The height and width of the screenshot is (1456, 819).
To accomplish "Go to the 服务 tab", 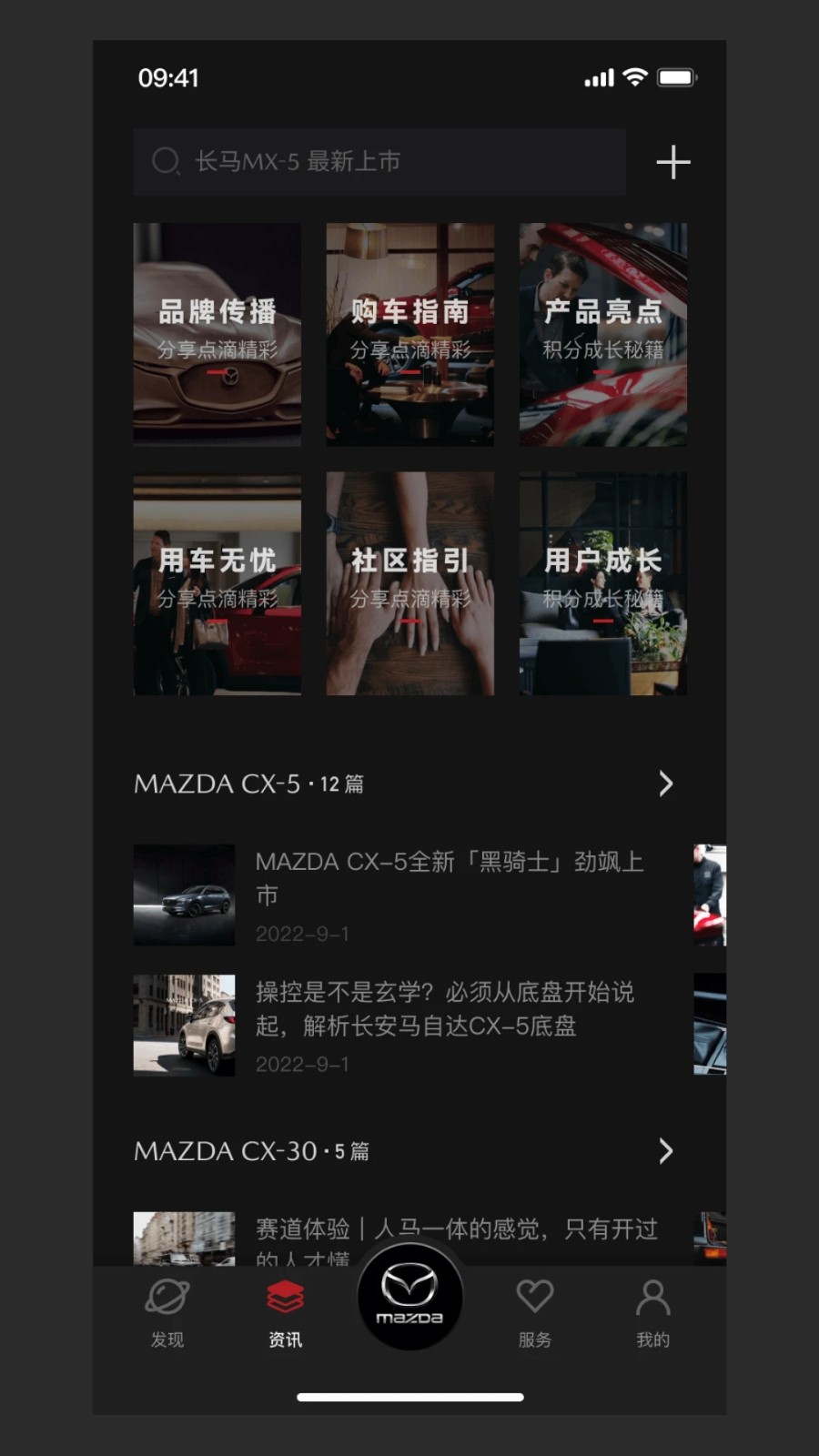I will tap(535, 1311).
